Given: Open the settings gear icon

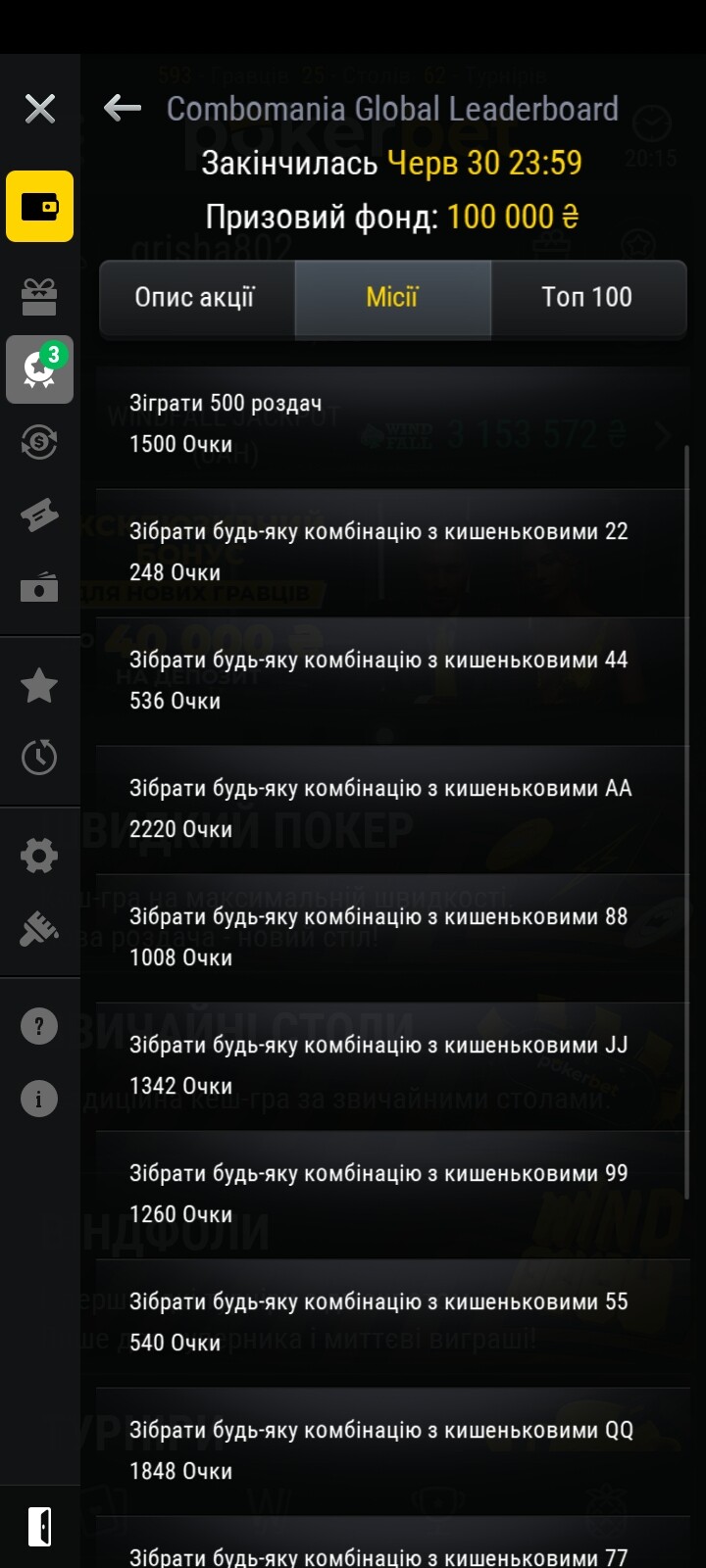Looking at the screenshot, I should [x=39, y=856].
